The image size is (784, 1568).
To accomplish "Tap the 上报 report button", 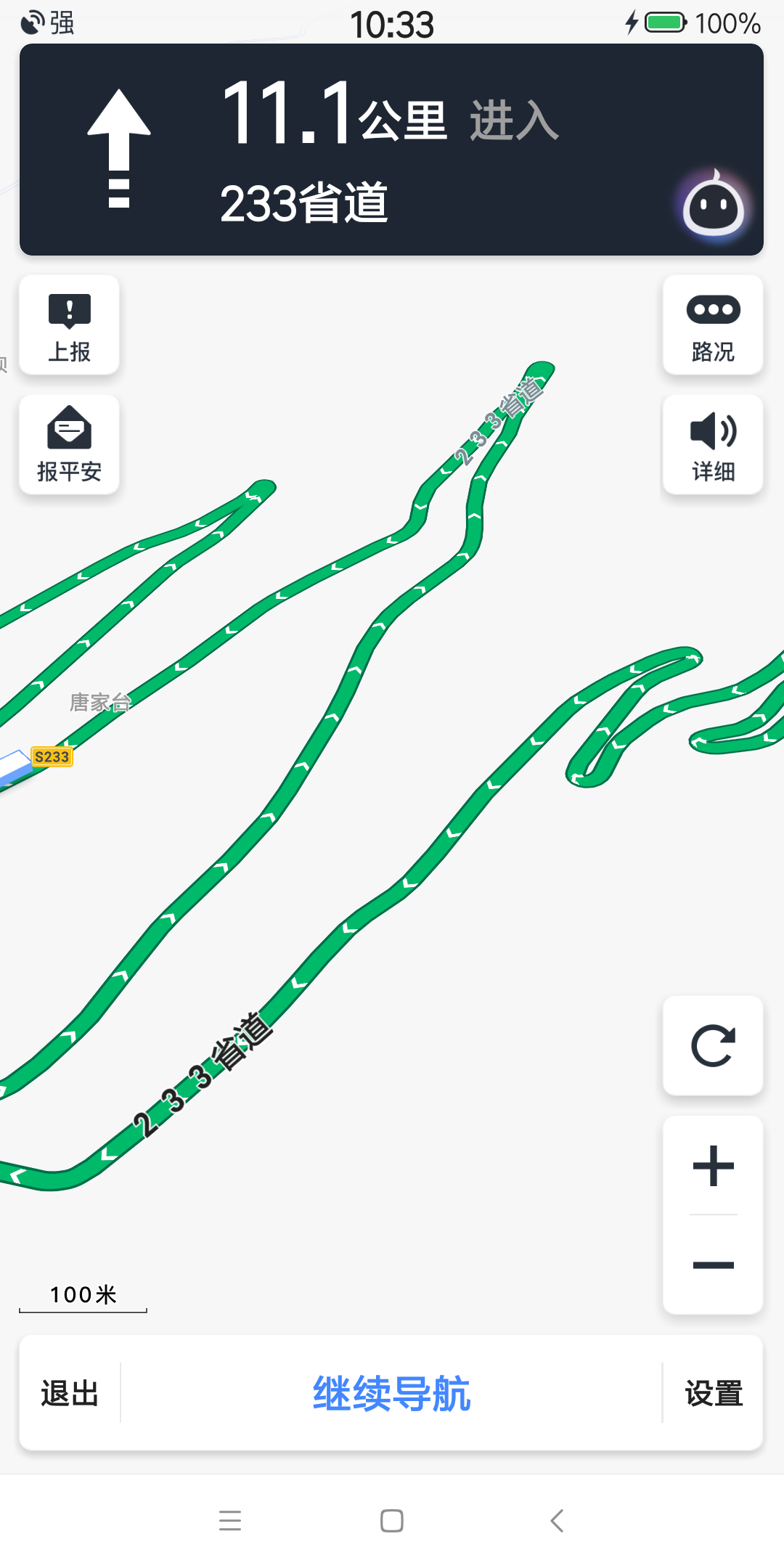I will 69,325.
